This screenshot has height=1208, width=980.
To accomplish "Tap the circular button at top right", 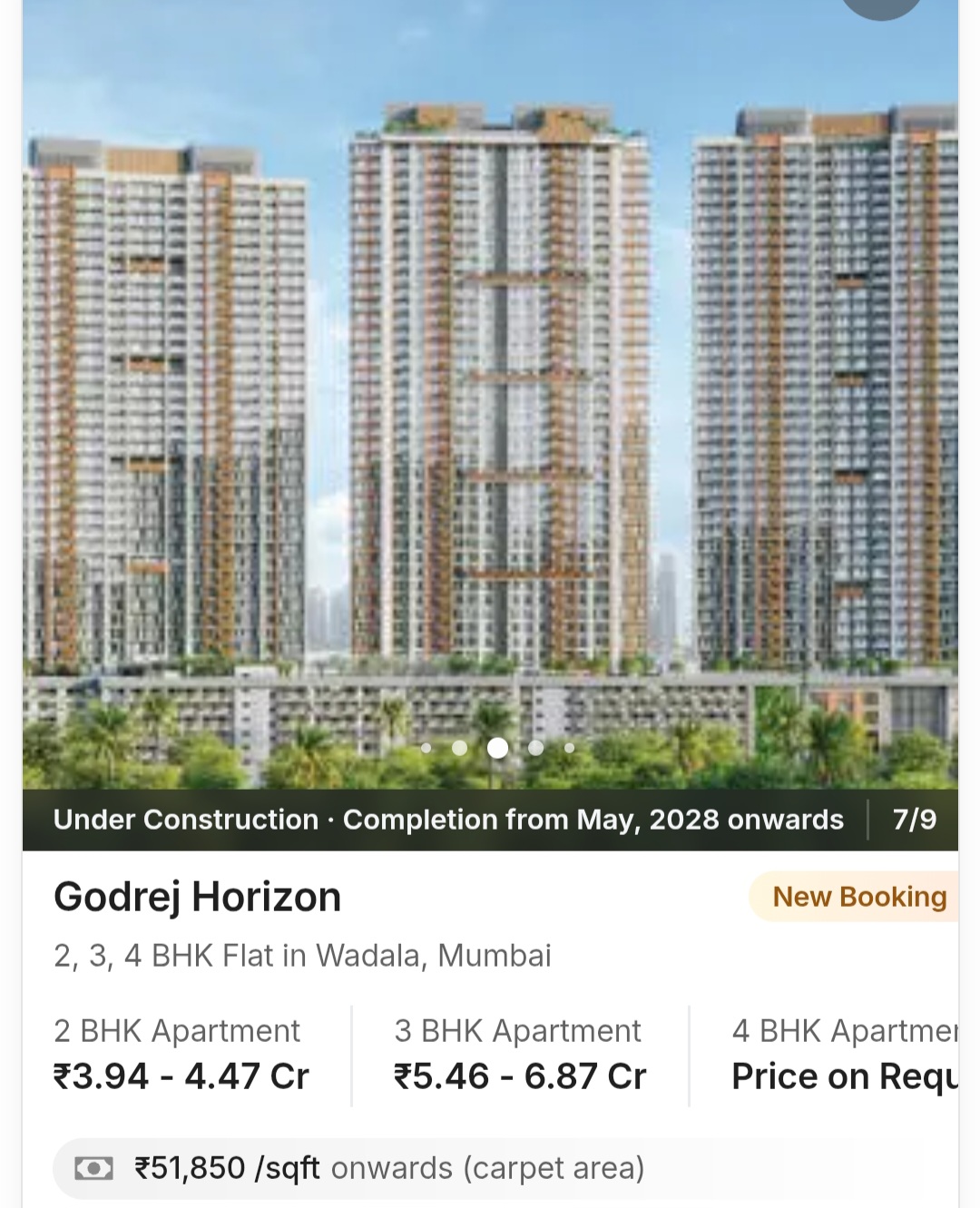I will pyautogui.click(x=880, y=9).
